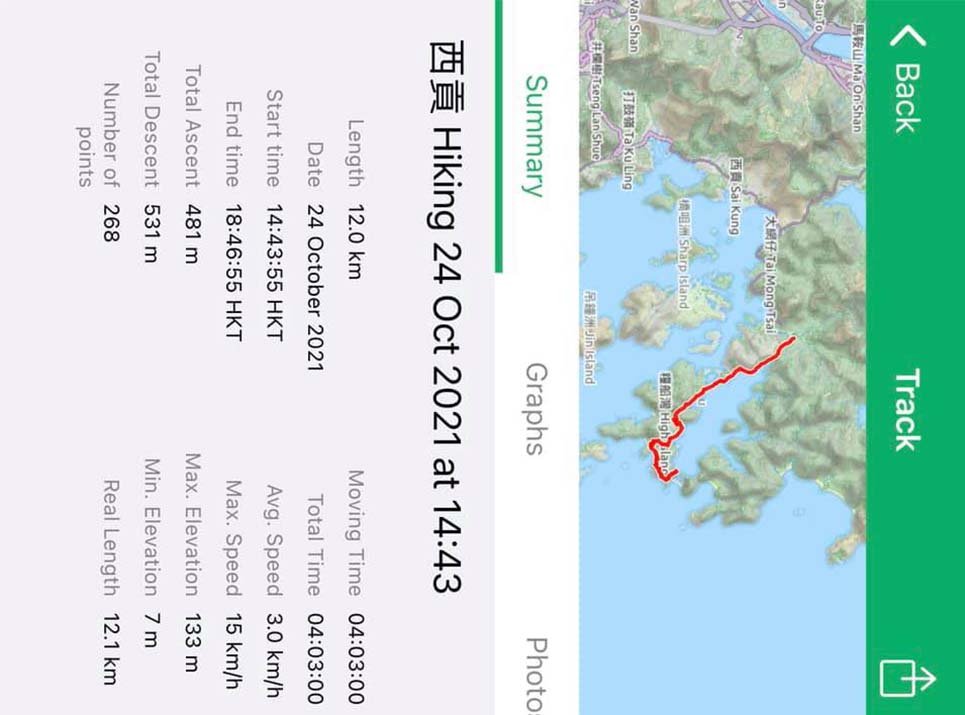965x715 pixels.
Task: Open the Photos tab
Action: pyautogui.click(x=536, y=675)
